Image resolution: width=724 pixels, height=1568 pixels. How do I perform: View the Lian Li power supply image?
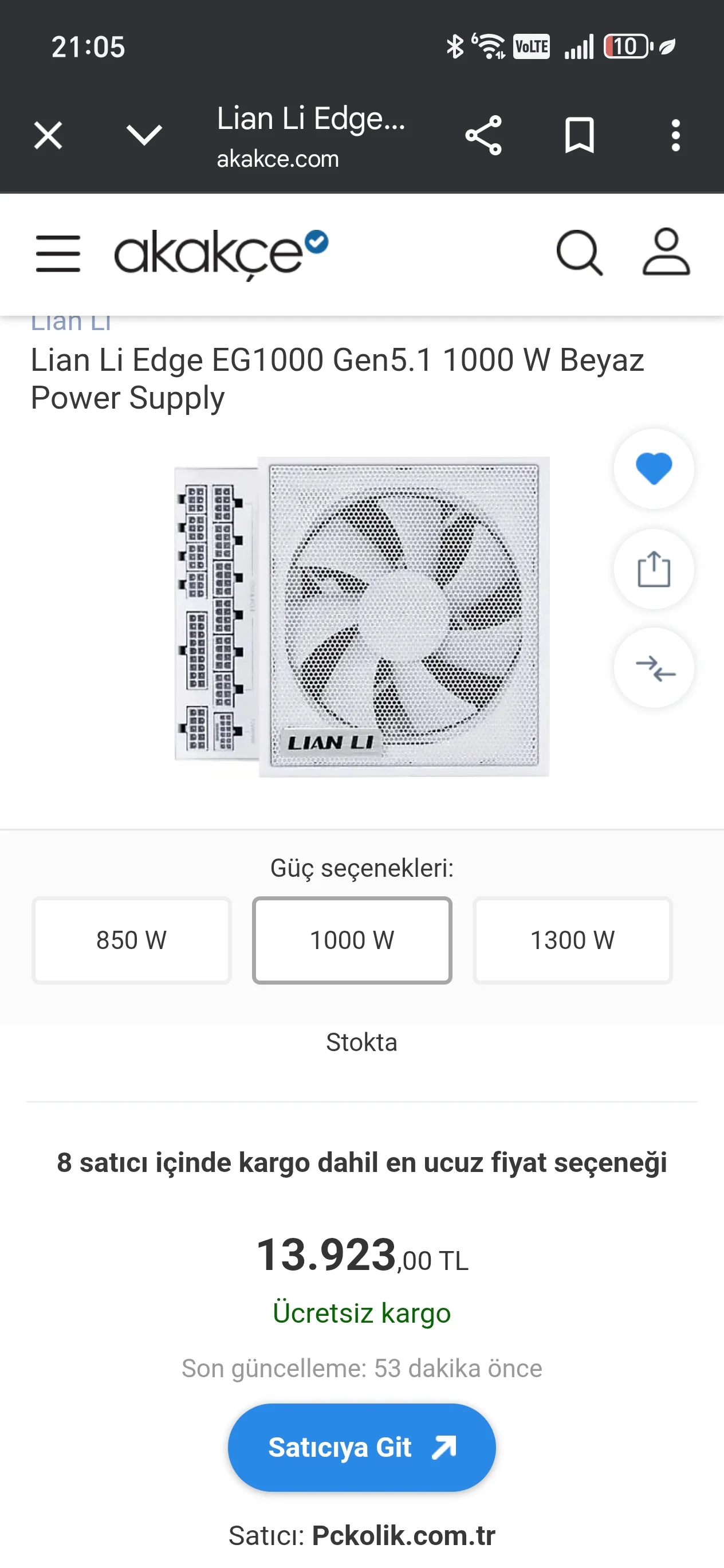(x=363, y=617)
